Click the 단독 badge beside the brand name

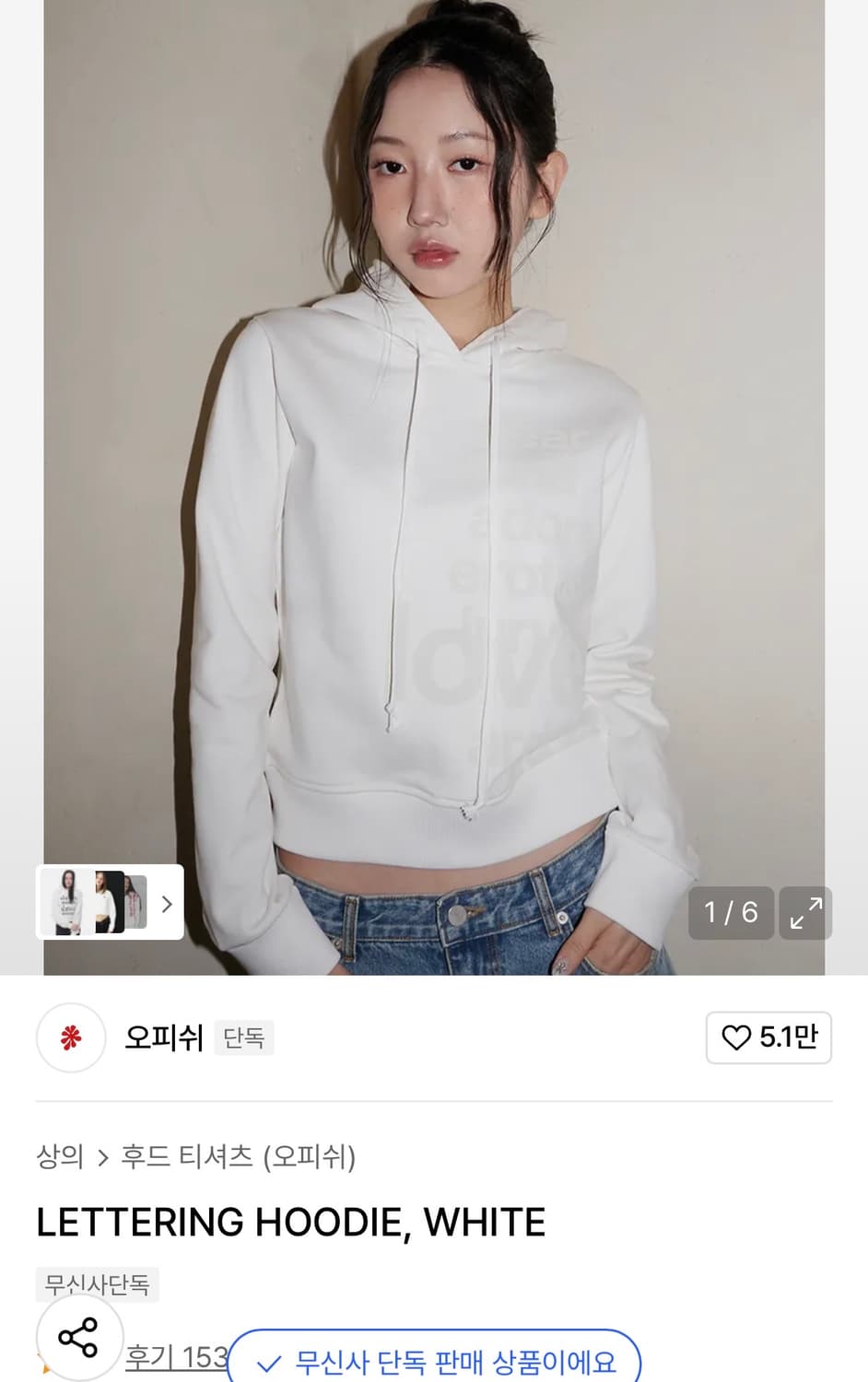[243, 1037]
